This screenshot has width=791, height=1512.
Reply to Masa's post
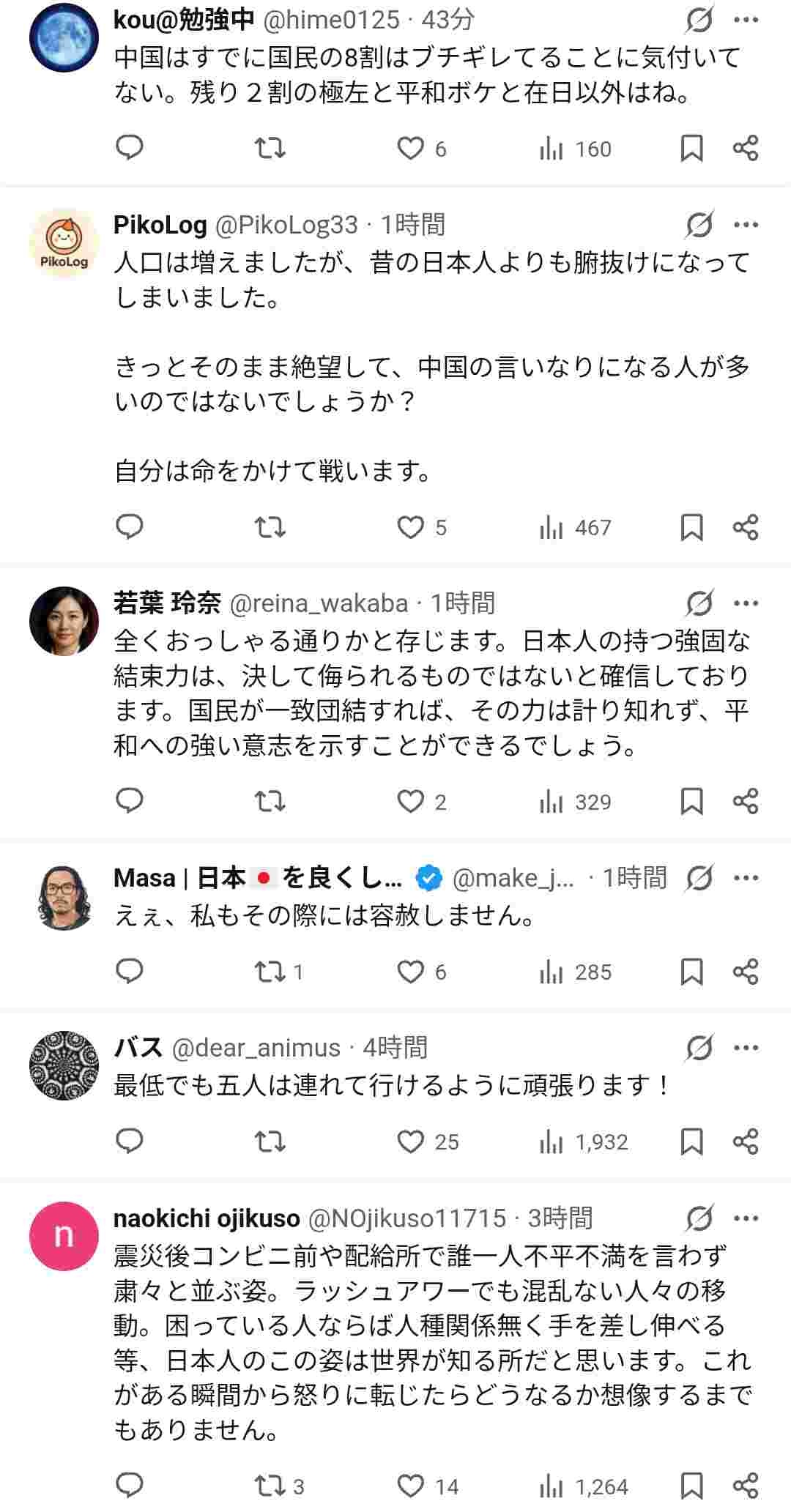(x=130, y=972)
